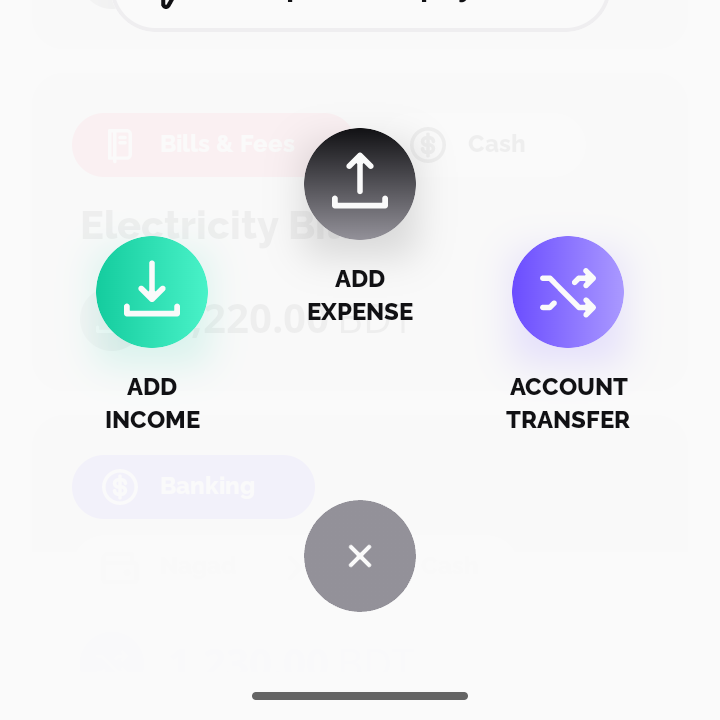Tap the Add Expense button
The width and height of the screenshot is (720, 720).
[360, 184]
